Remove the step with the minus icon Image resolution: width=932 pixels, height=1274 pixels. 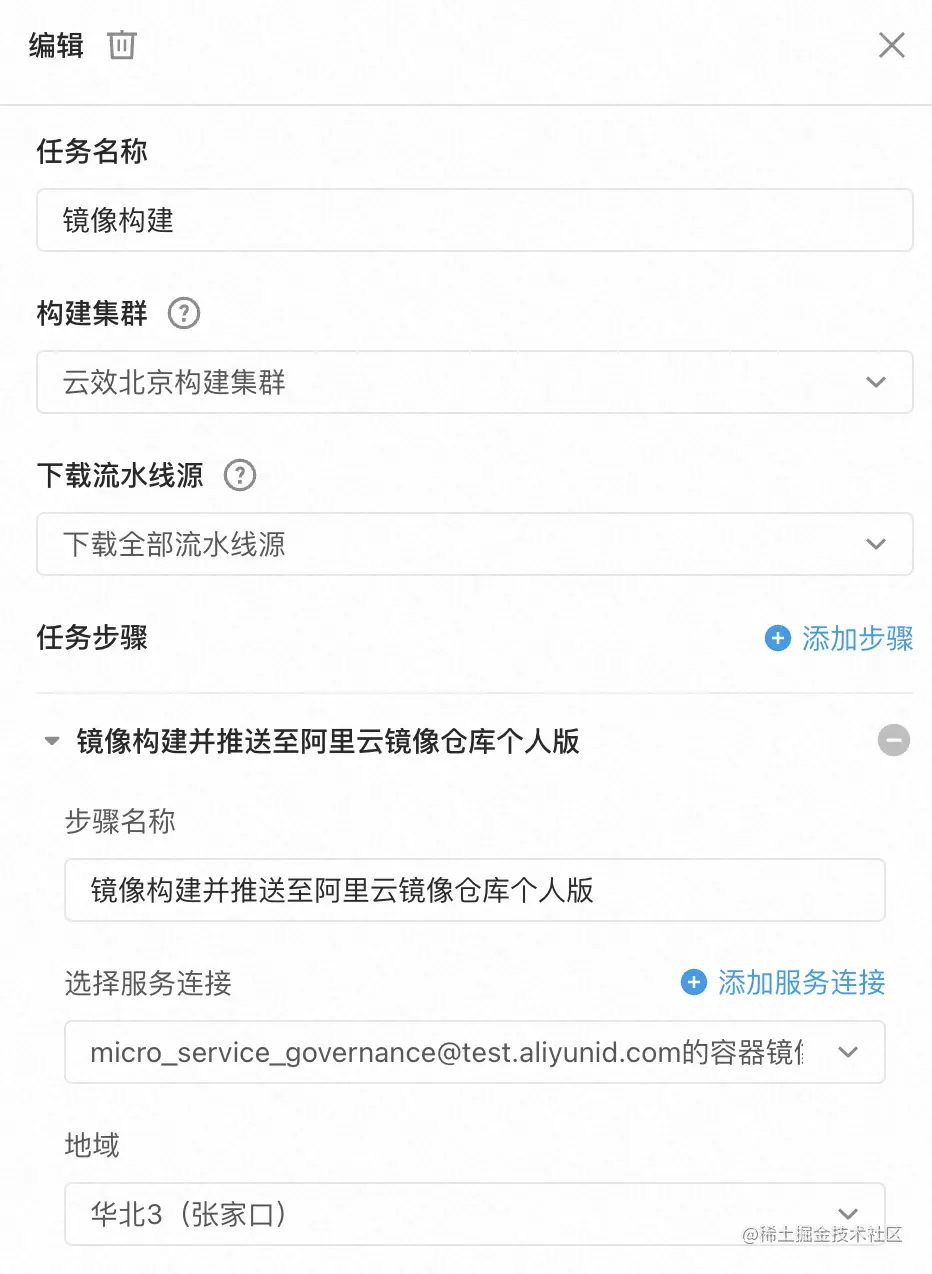[x=894, y=741]
